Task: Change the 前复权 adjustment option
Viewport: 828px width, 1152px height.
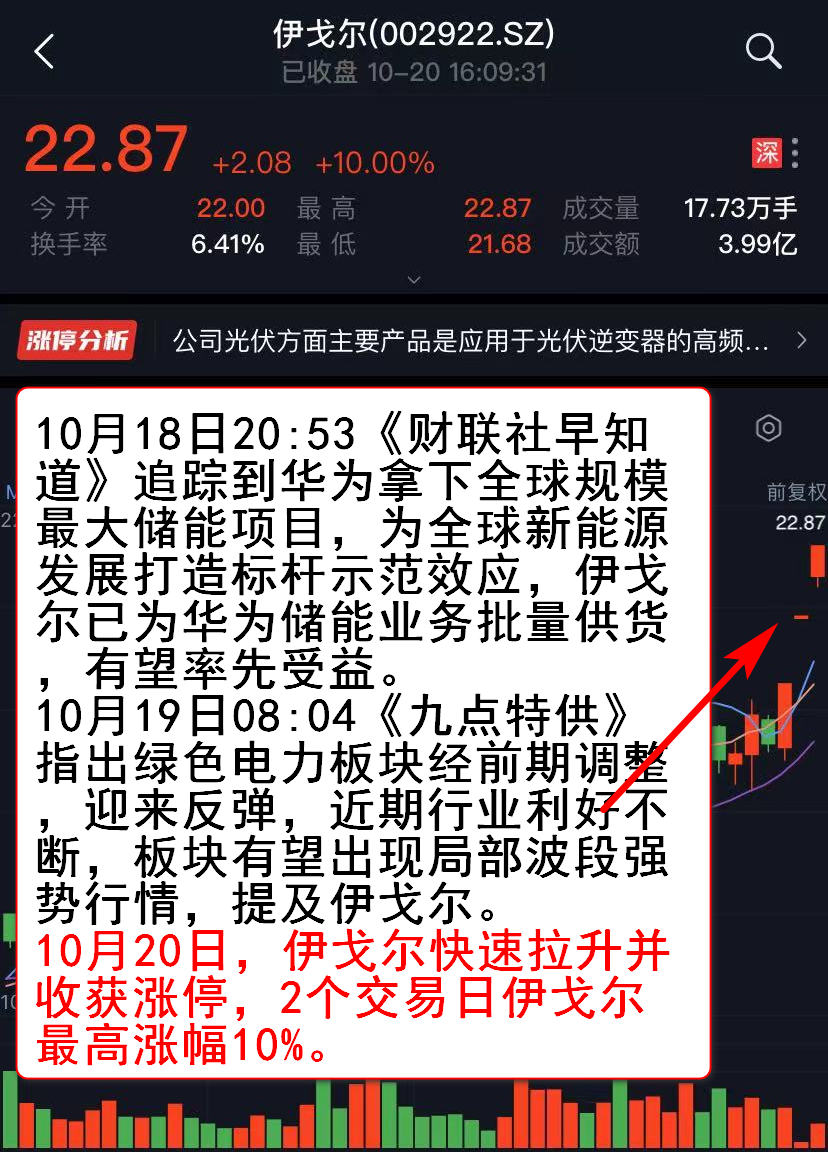Action: pos(796,492)
